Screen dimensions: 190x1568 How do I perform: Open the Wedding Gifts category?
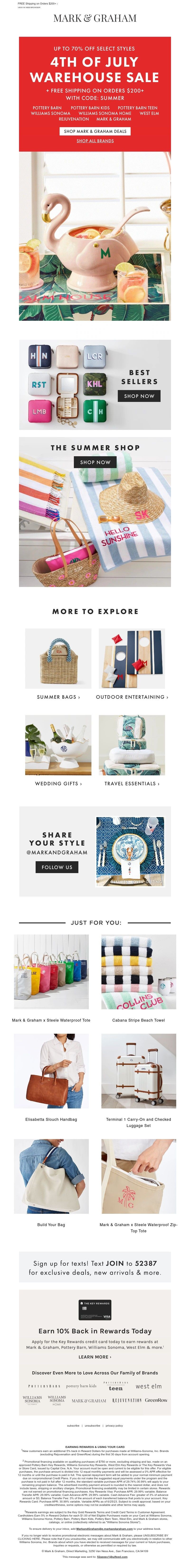[58, 783]
